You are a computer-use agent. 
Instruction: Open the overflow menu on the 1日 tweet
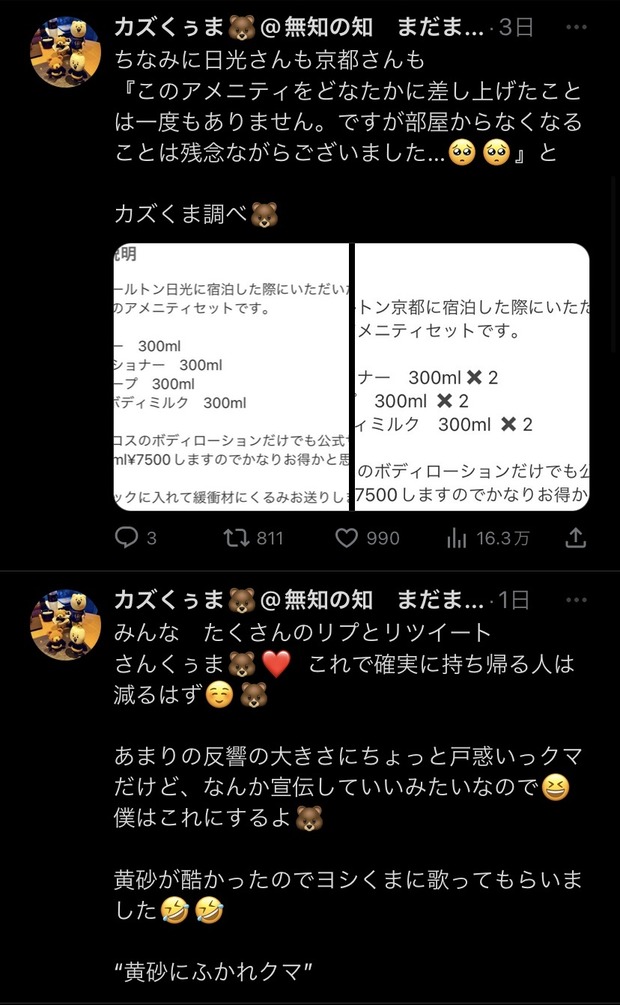pyautogui.click(x=576, y=600)
